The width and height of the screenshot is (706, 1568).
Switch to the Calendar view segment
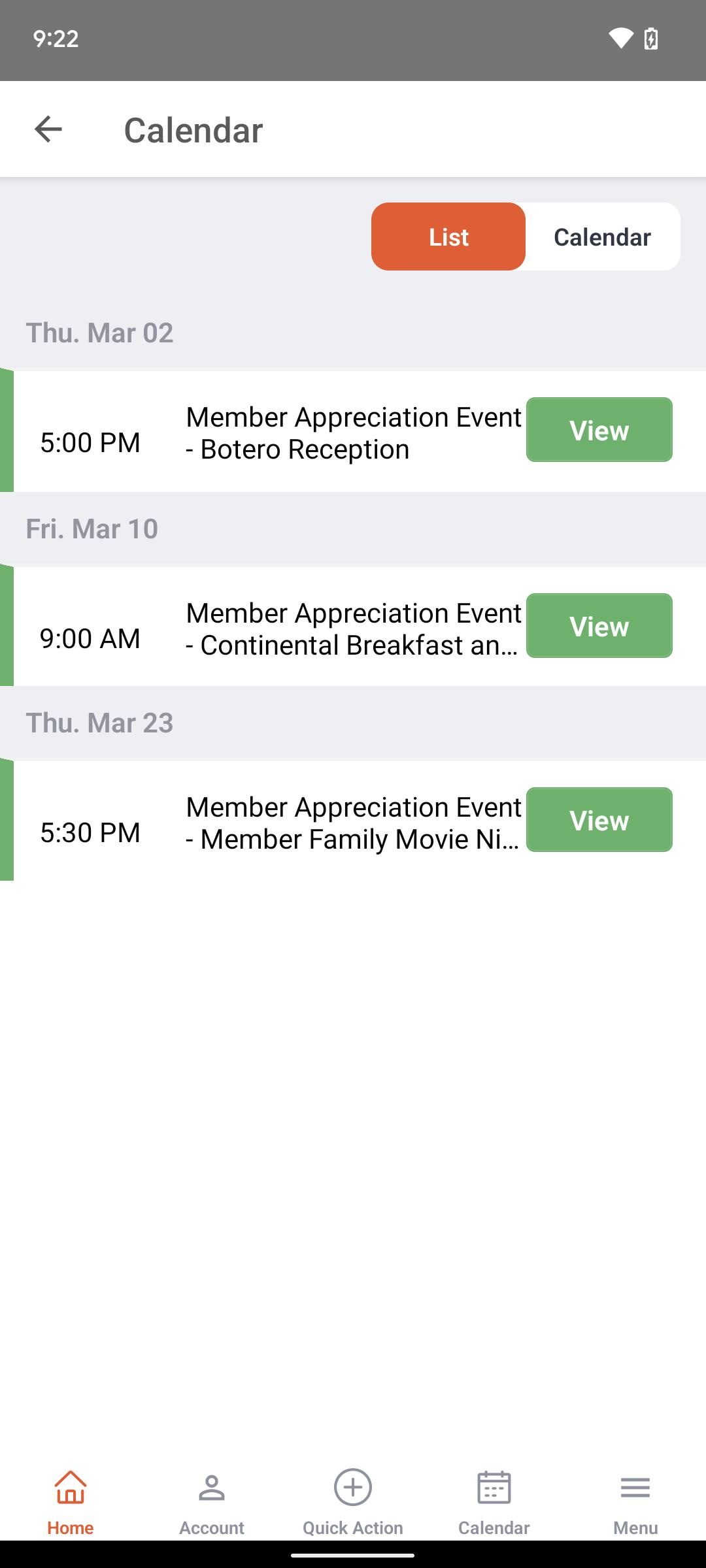(603, 237)
